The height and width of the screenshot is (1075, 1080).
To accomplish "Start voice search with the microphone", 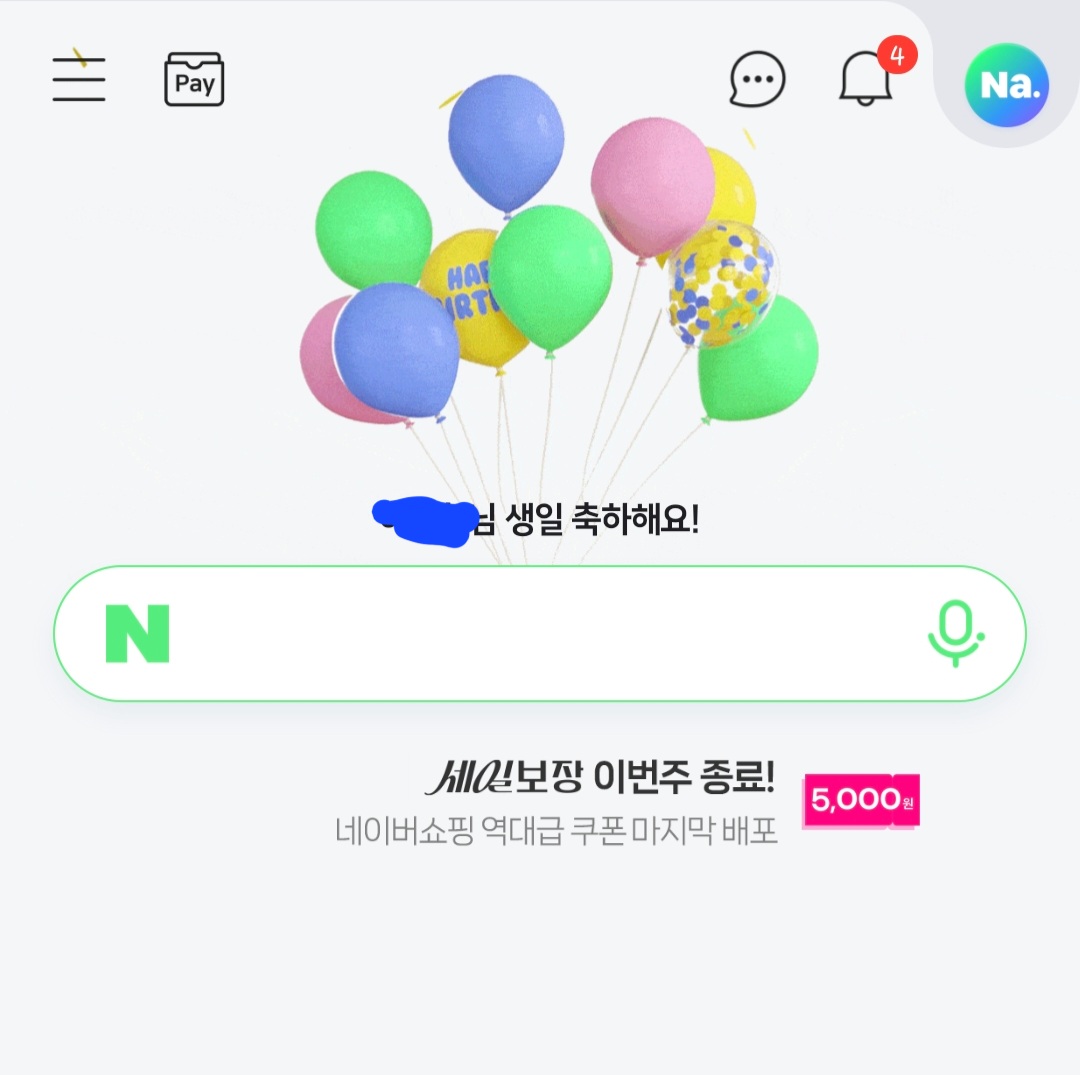I will [954, 633].
